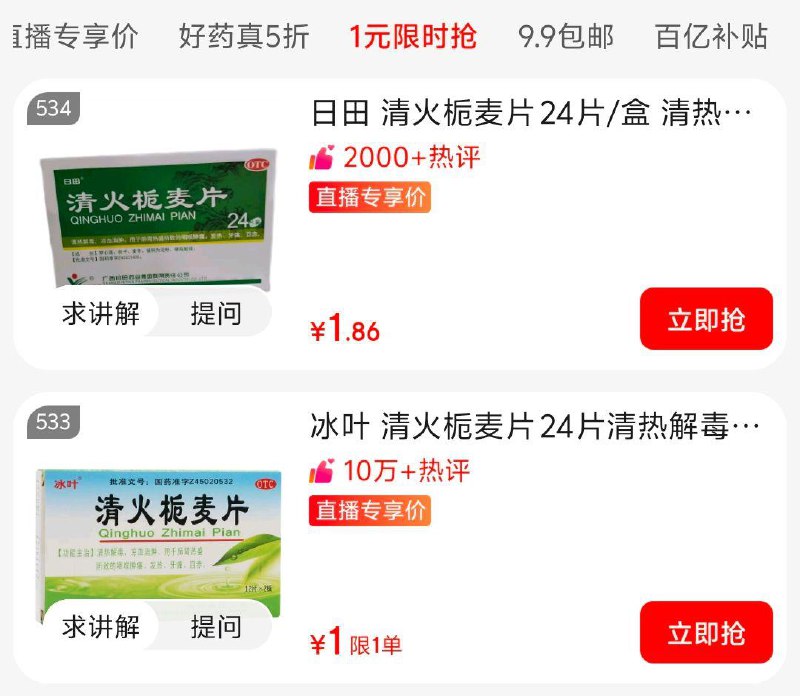The height and width of the screenshot is (696, 800).
Task: Tap 提问 on item 534
Action: 216,313
